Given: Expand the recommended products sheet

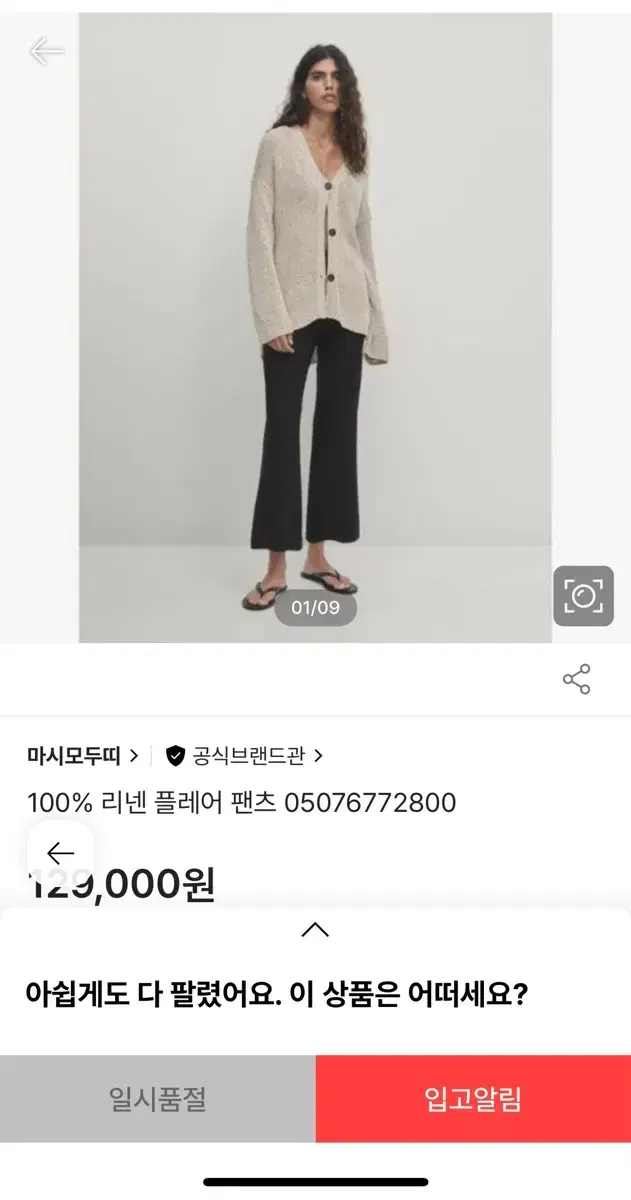Looking at the screenshot, I should pyautogui.click(x=315, y=930).
